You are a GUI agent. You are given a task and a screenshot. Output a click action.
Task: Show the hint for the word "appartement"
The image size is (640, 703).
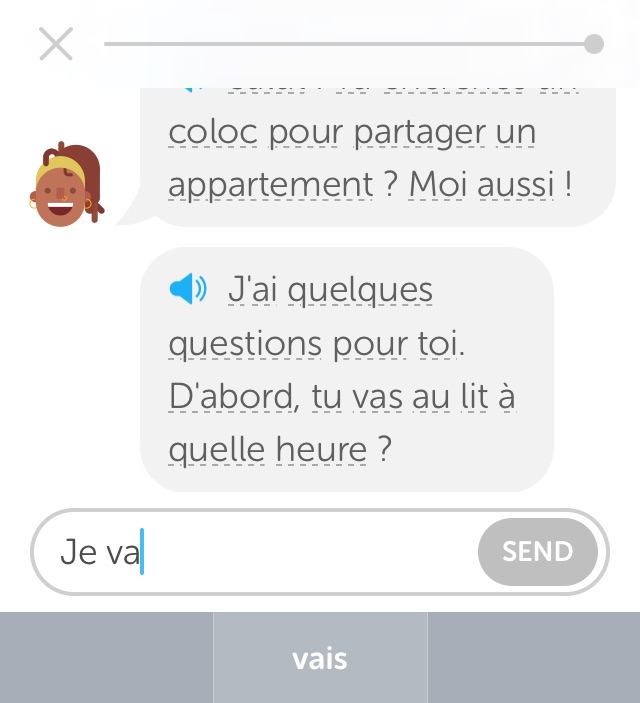tap(270, 185)
